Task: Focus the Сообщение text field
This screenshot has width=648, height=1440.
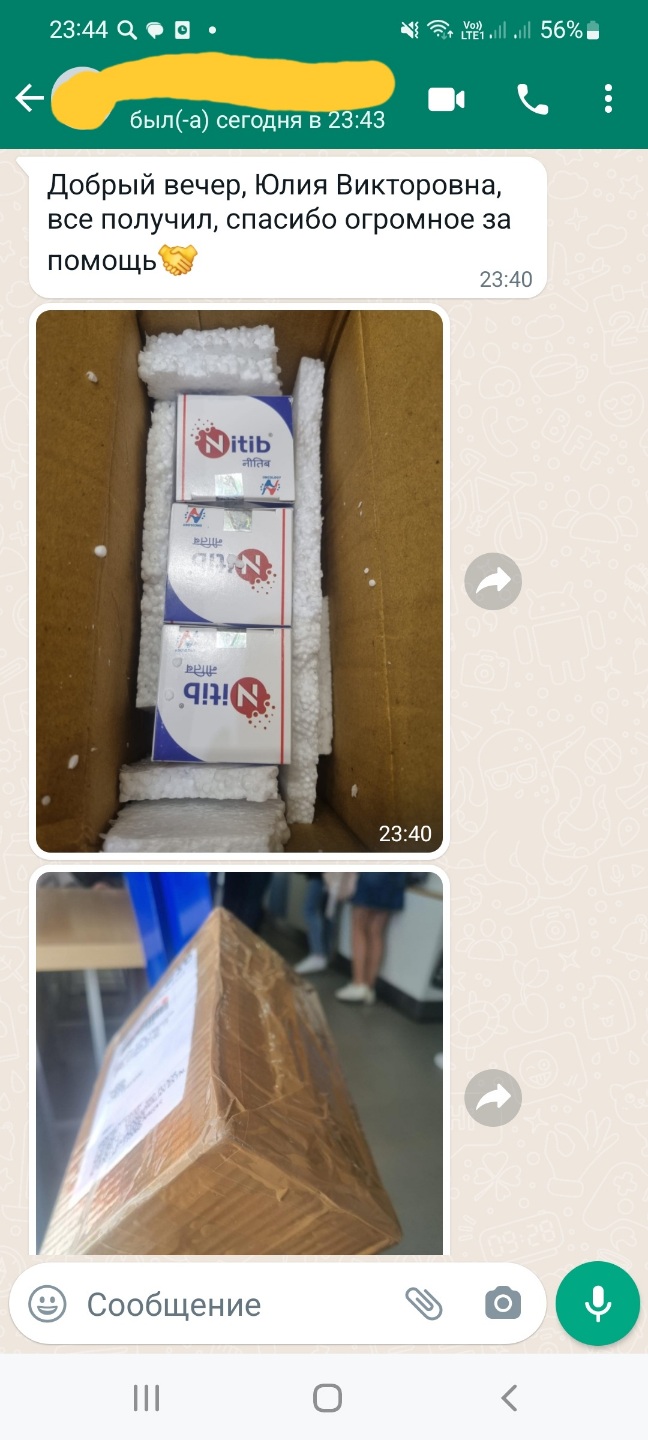Action: pos(230,1304)
